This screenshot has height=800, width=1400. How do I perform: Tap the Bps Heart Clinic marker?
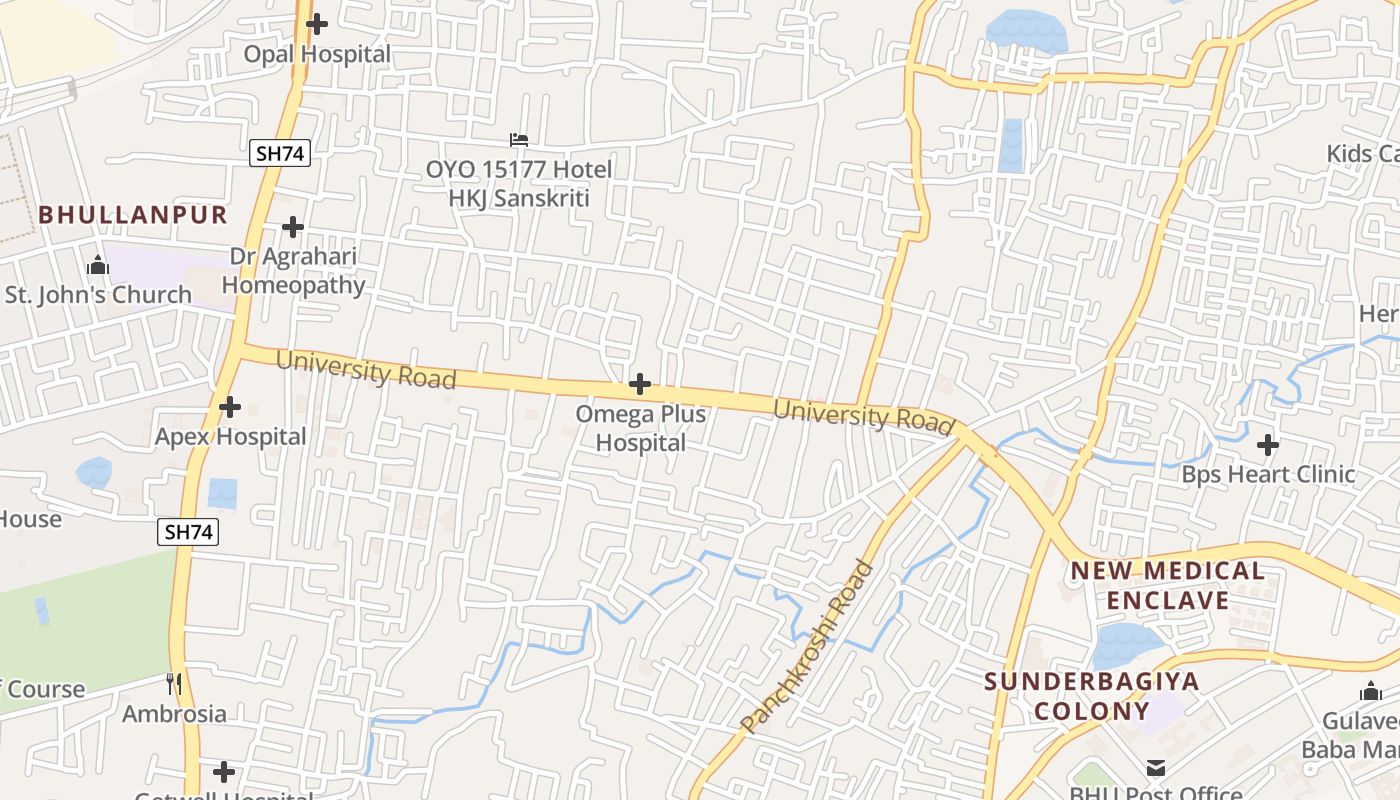pos(1268,444)
